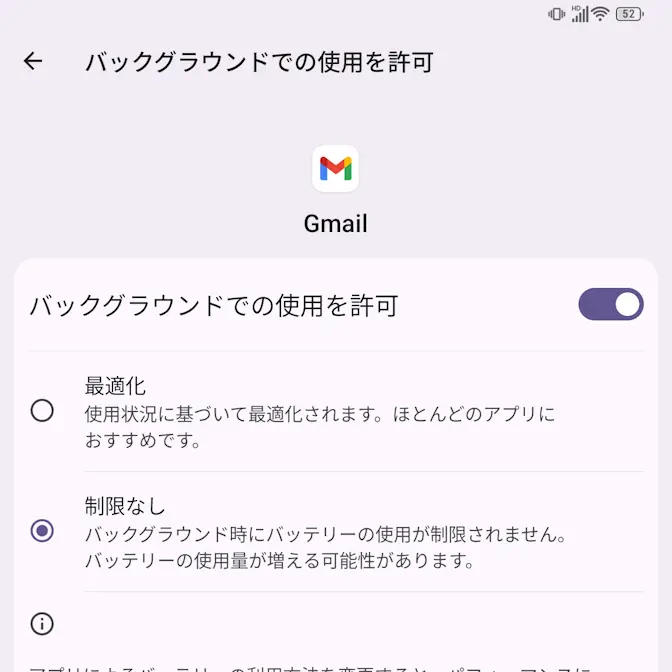
Task: Select the 最適化 option
Action: [x=42, y=411]
